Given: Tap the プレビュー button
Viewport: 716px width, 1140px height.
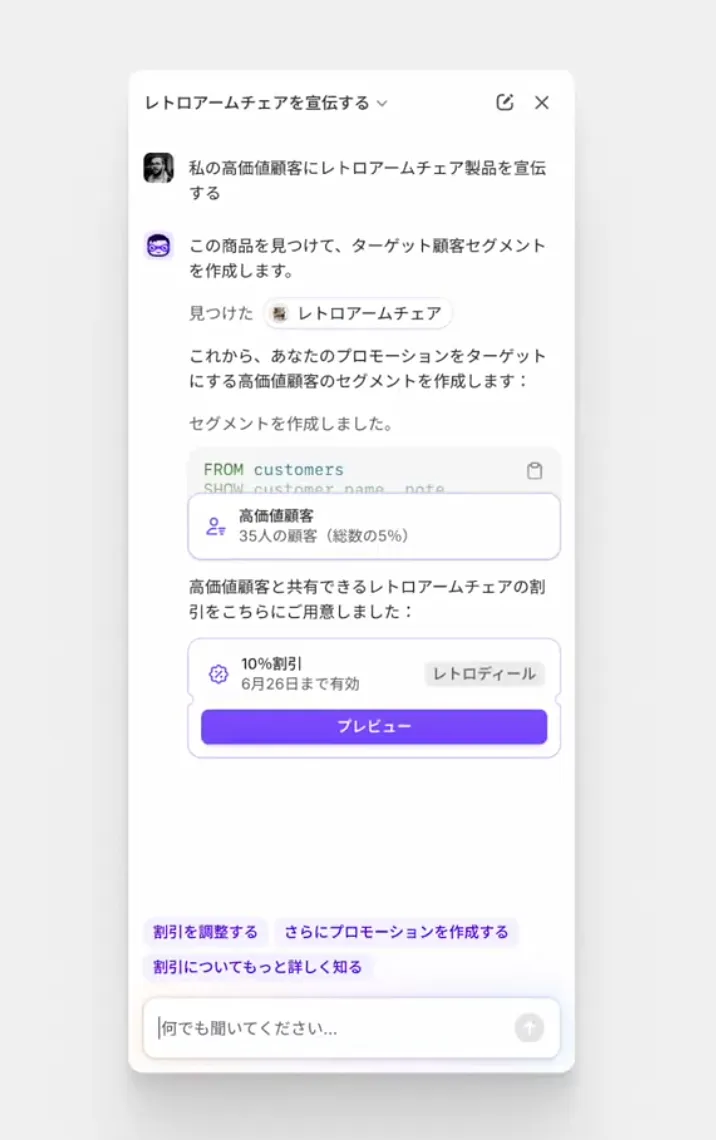Looking at the screenshot, I should point(374,727).
